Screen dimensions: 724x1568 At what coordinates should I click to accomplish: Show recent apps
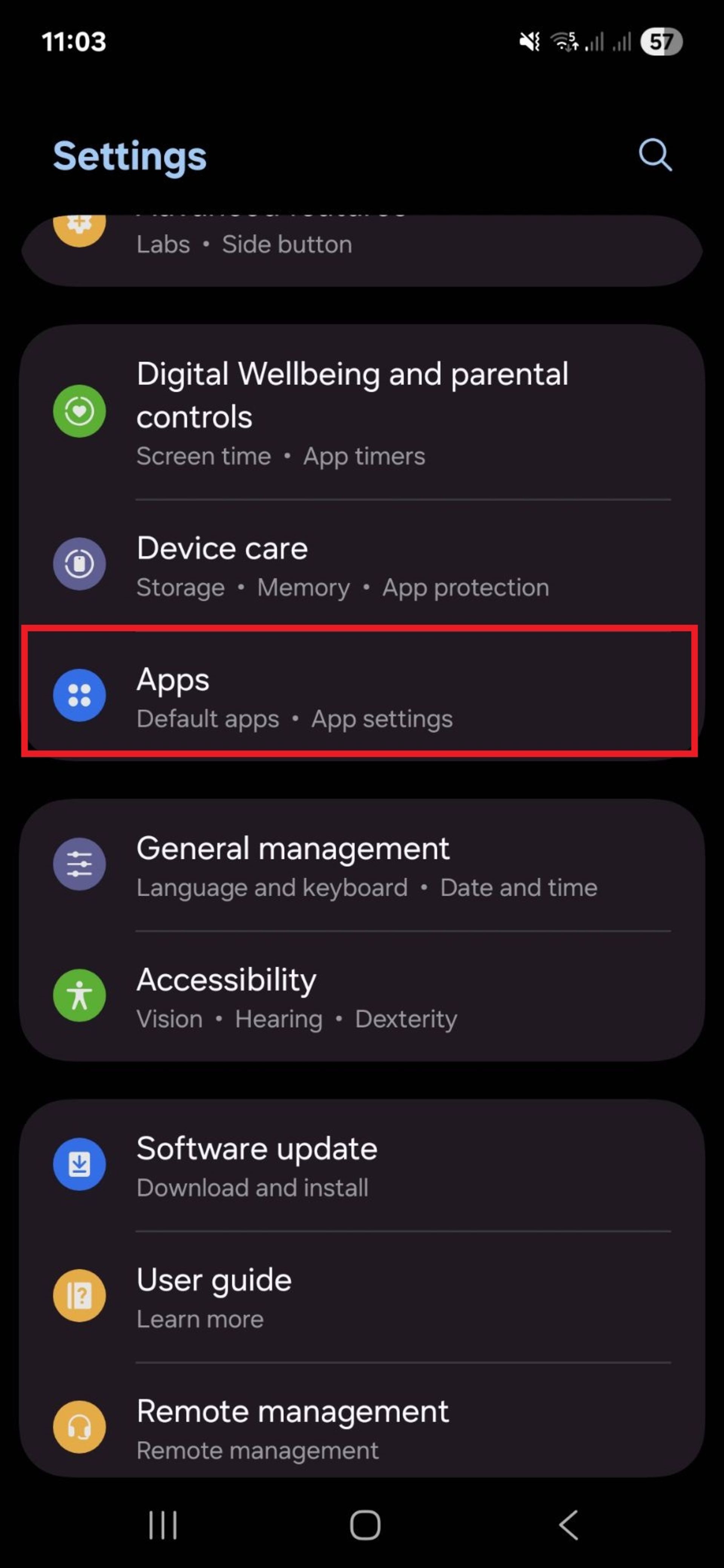click(x=163, y=1525)
